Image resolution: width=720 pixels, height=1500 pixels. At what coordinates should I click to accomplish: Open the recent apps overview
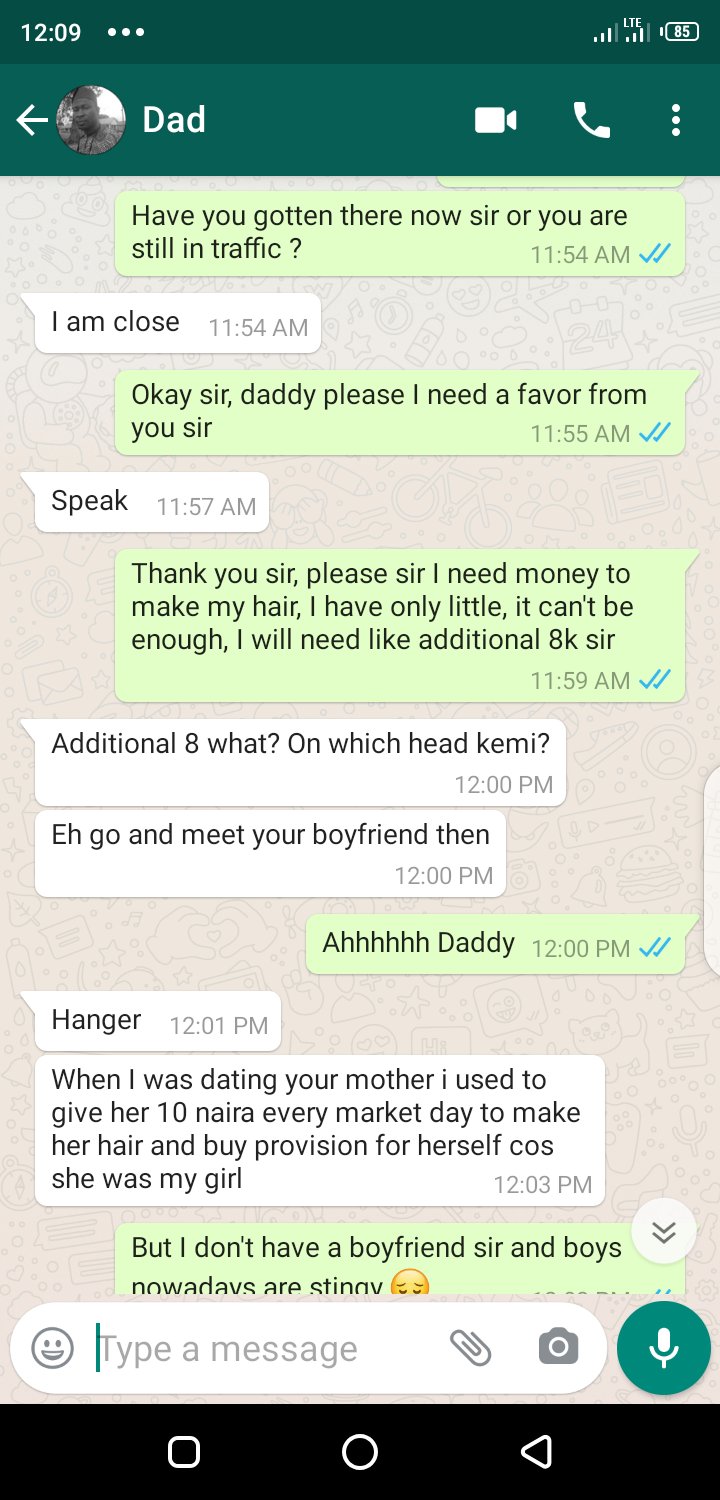pyautogui.click(x=184, y=1451)
